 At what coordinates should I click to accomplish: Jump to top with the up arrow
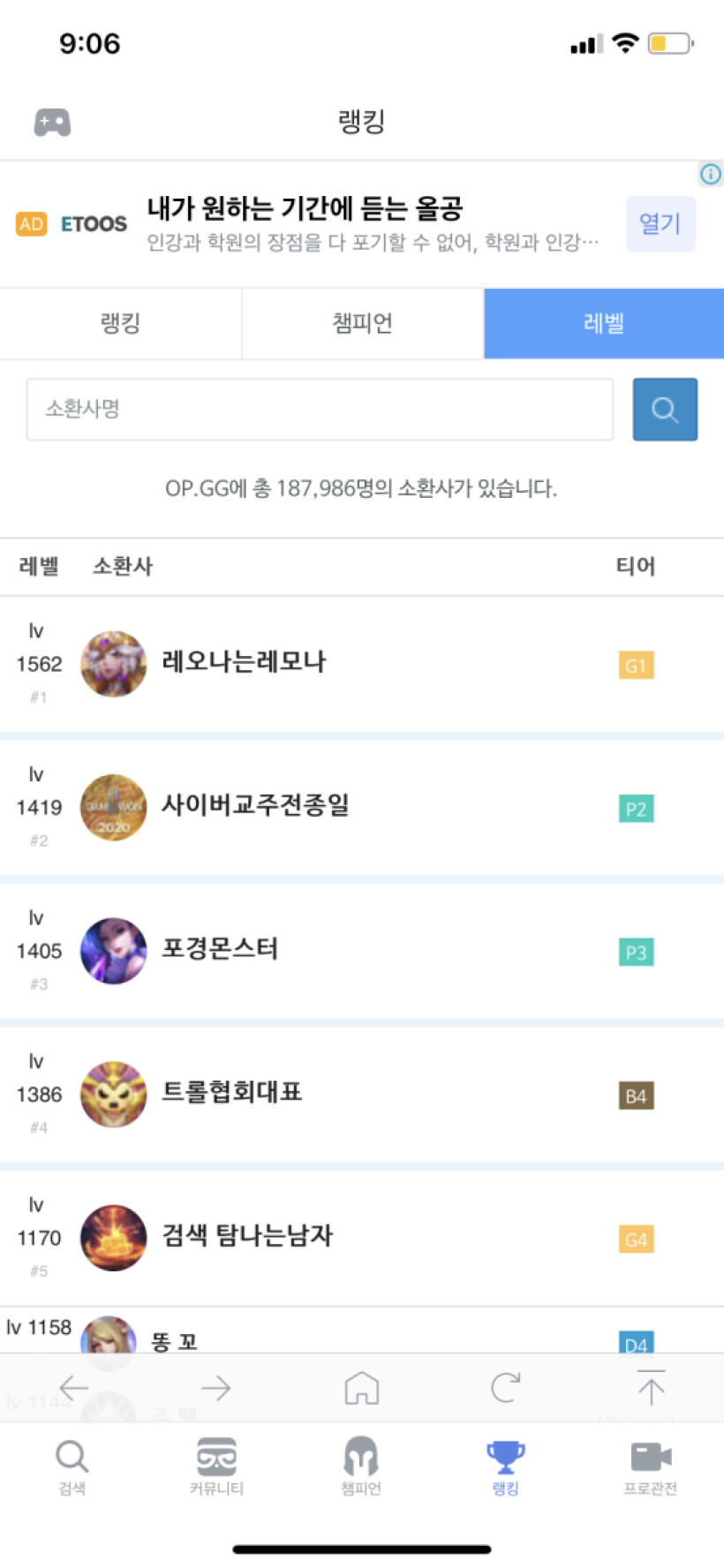point(651,1388)
